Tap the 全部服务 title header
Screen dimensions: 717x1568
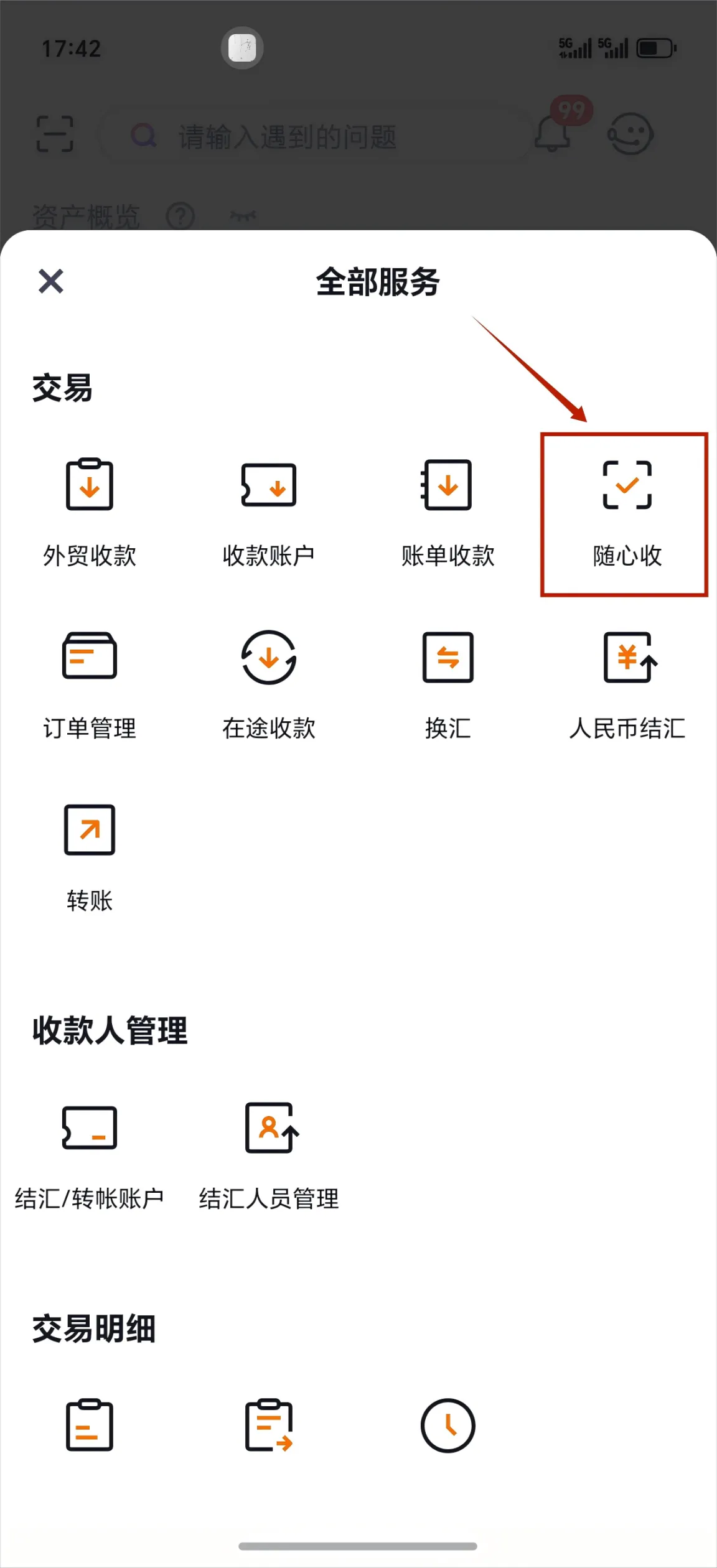(377, 281)
